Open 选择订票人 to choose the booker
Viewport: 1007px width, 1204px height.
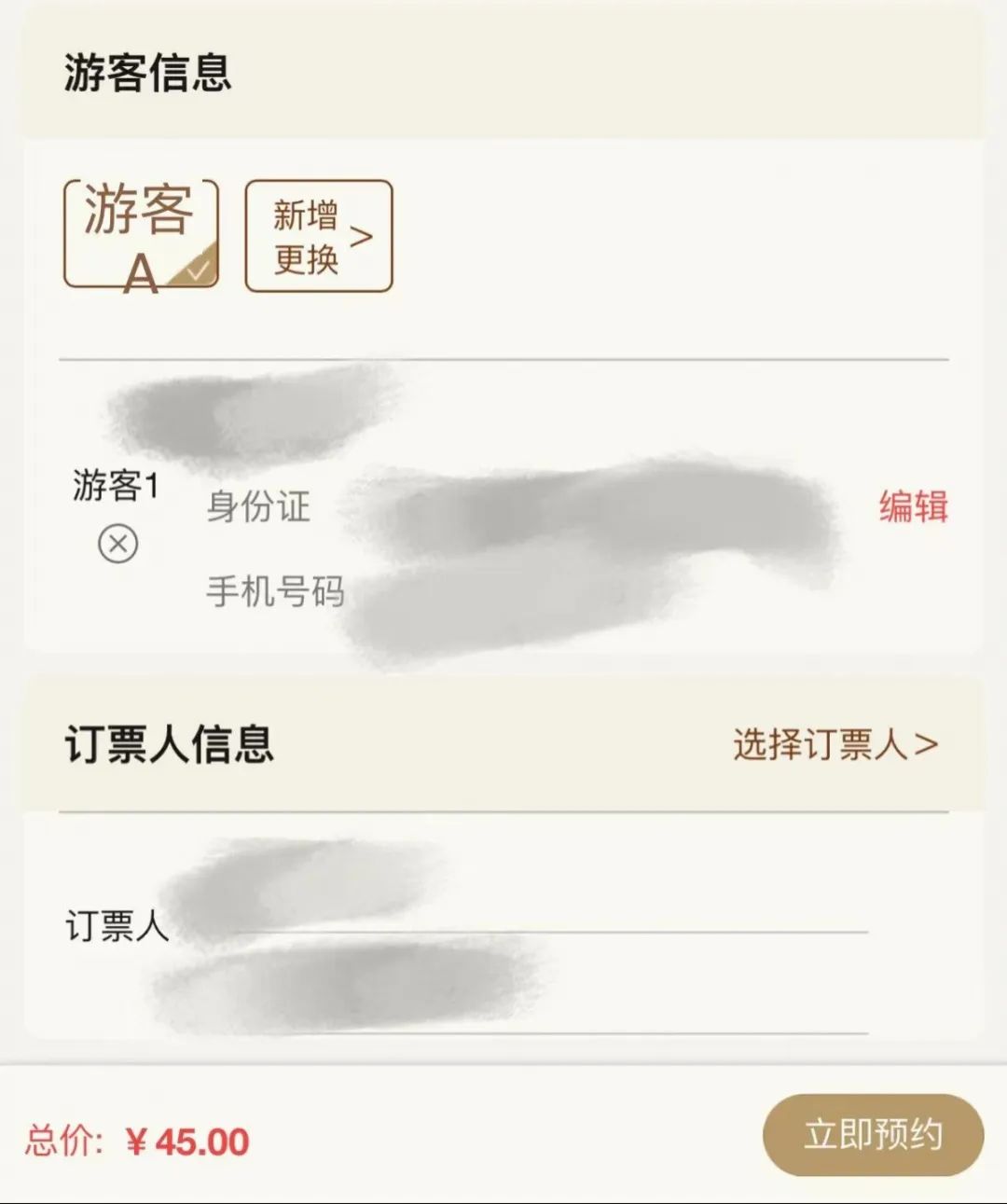coord(834,744)
